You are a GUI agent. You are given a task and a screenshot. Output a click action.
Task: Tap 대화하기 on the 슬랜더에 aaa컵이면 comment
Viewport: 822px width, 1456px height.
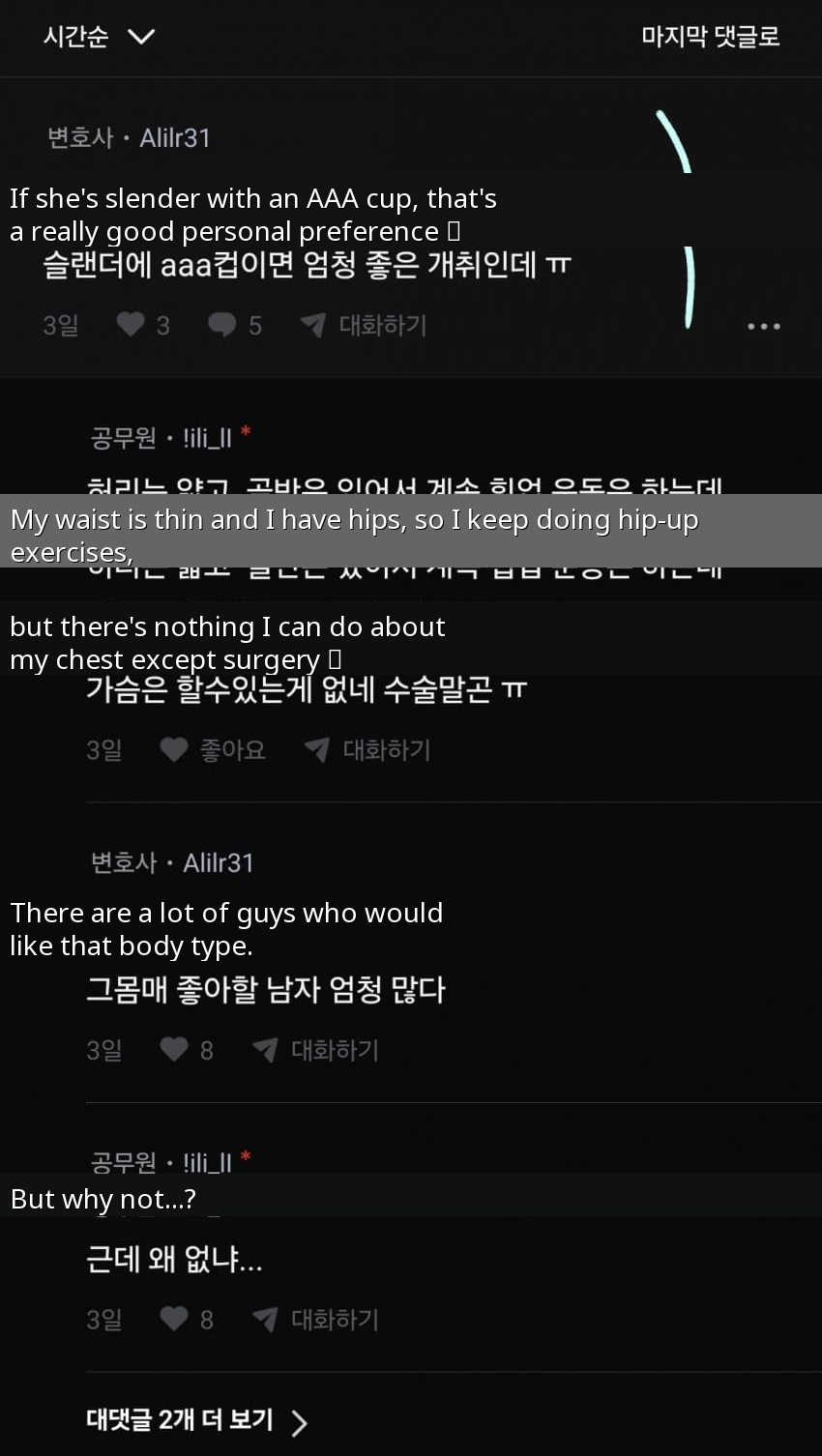[364, 325]
